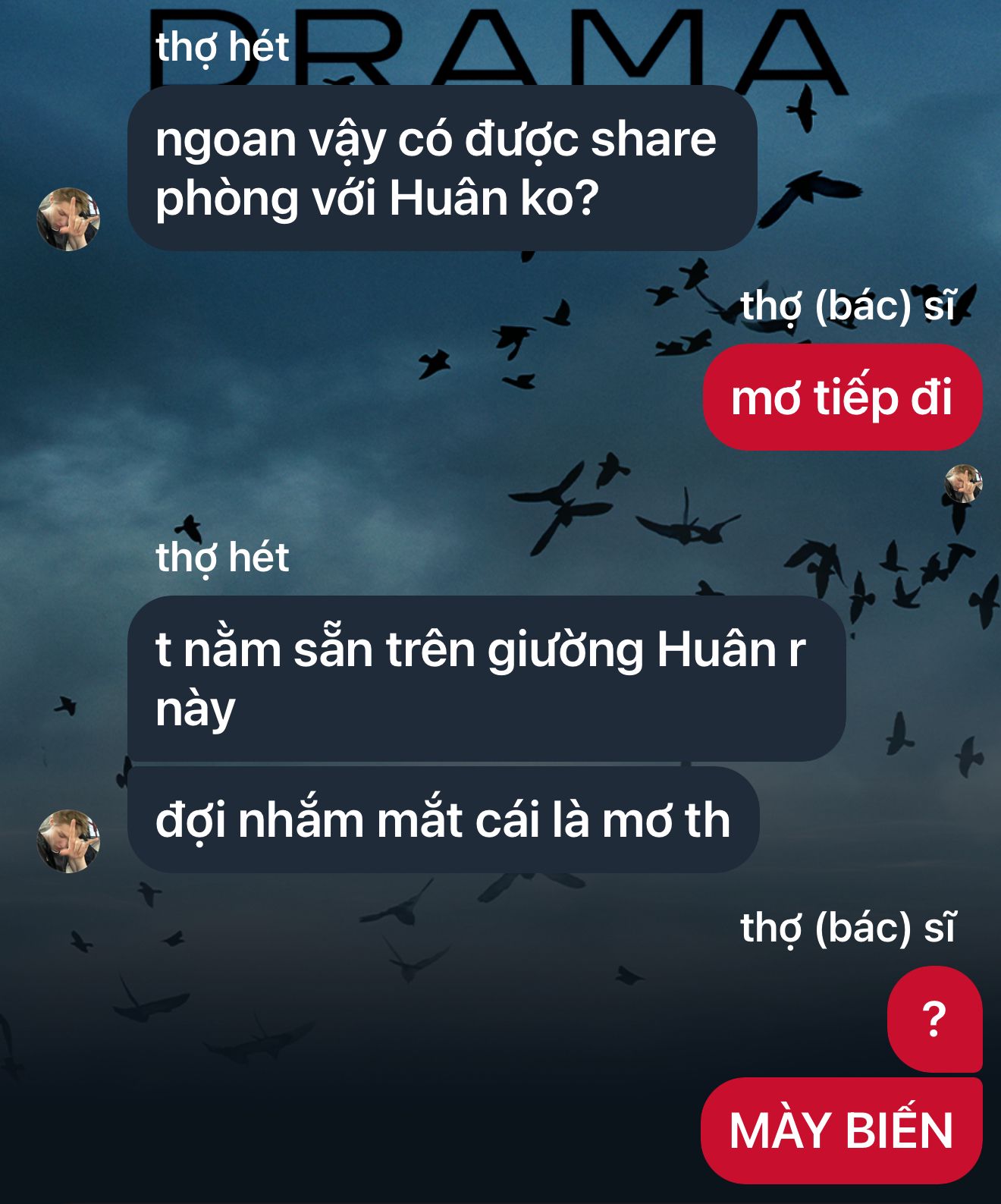The image size is (1001, 1204).
Task: Tap the mơ tiếp đi message bubble
Action: pyautogui.click(x=842, y=398)
